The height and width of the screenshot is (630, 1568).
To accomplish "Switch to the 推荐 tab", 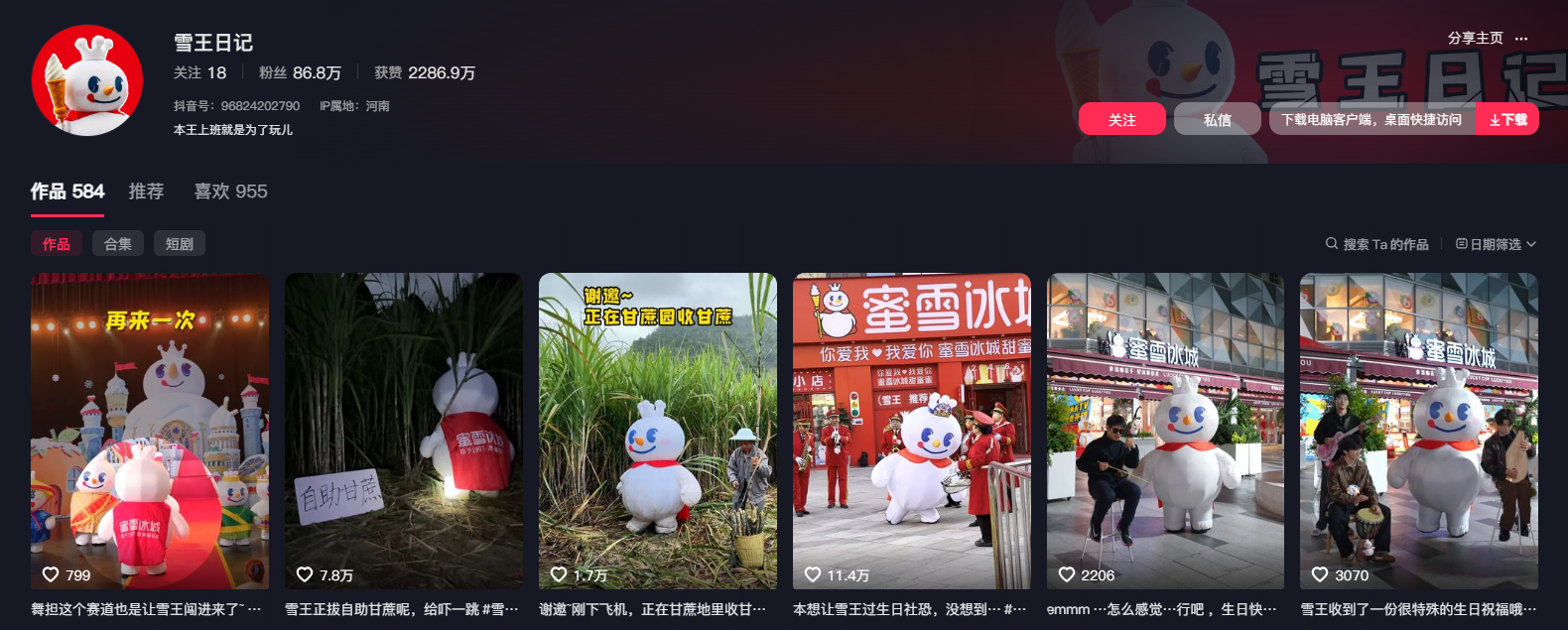I will click(146, 191).
